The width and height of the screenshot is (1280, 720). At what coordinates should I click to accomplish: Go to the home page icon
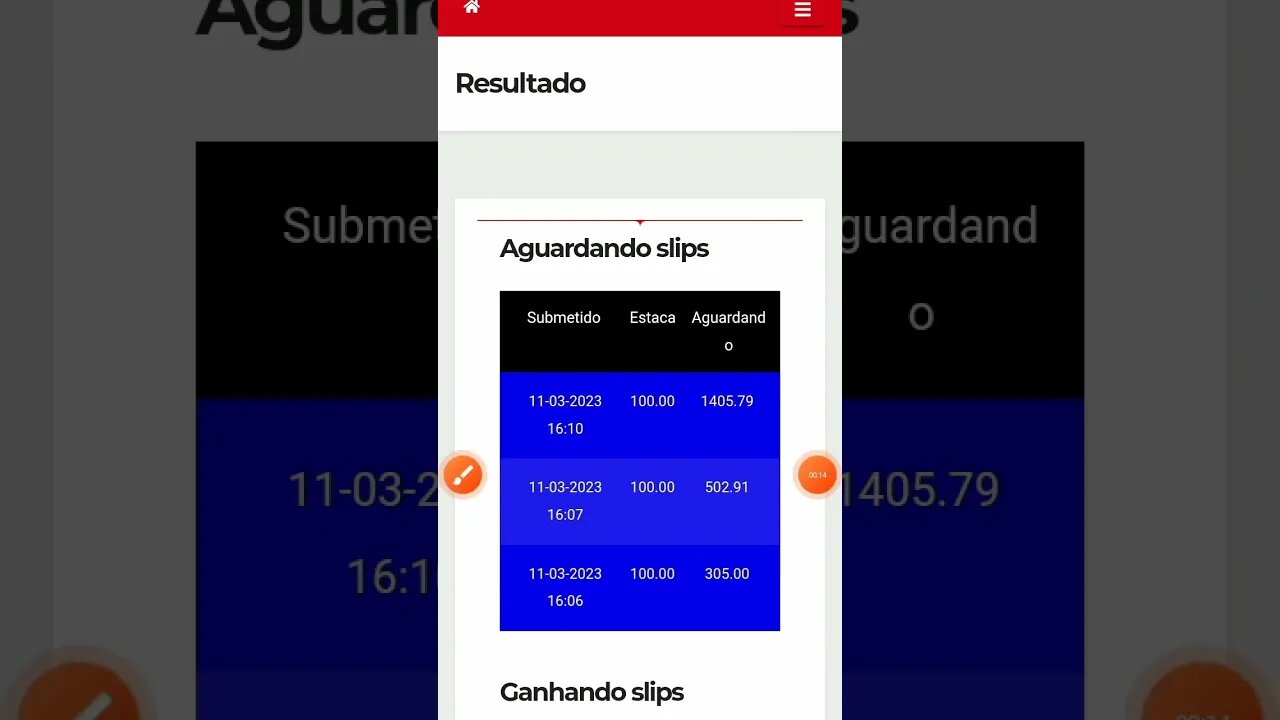point(472,7)
